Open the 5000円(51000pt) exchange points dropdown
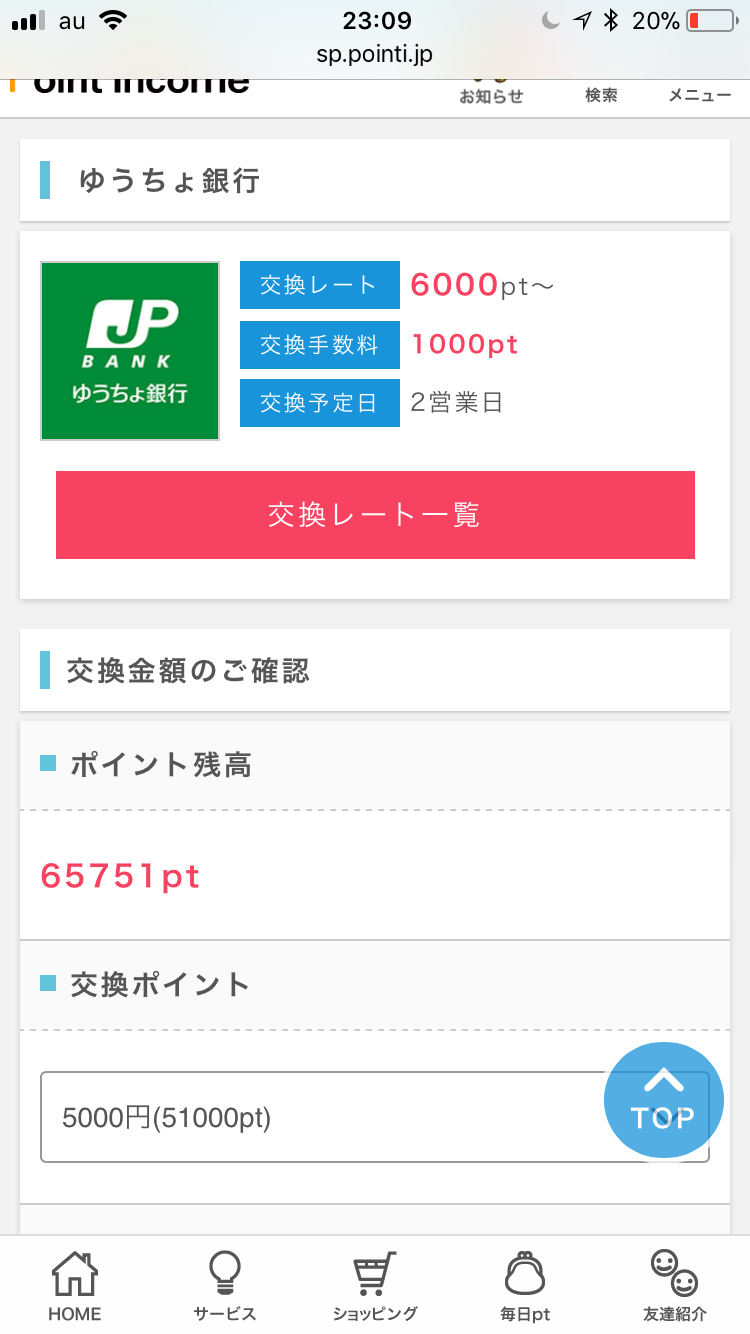750x1334 pixels. (x=375, y=1117)
